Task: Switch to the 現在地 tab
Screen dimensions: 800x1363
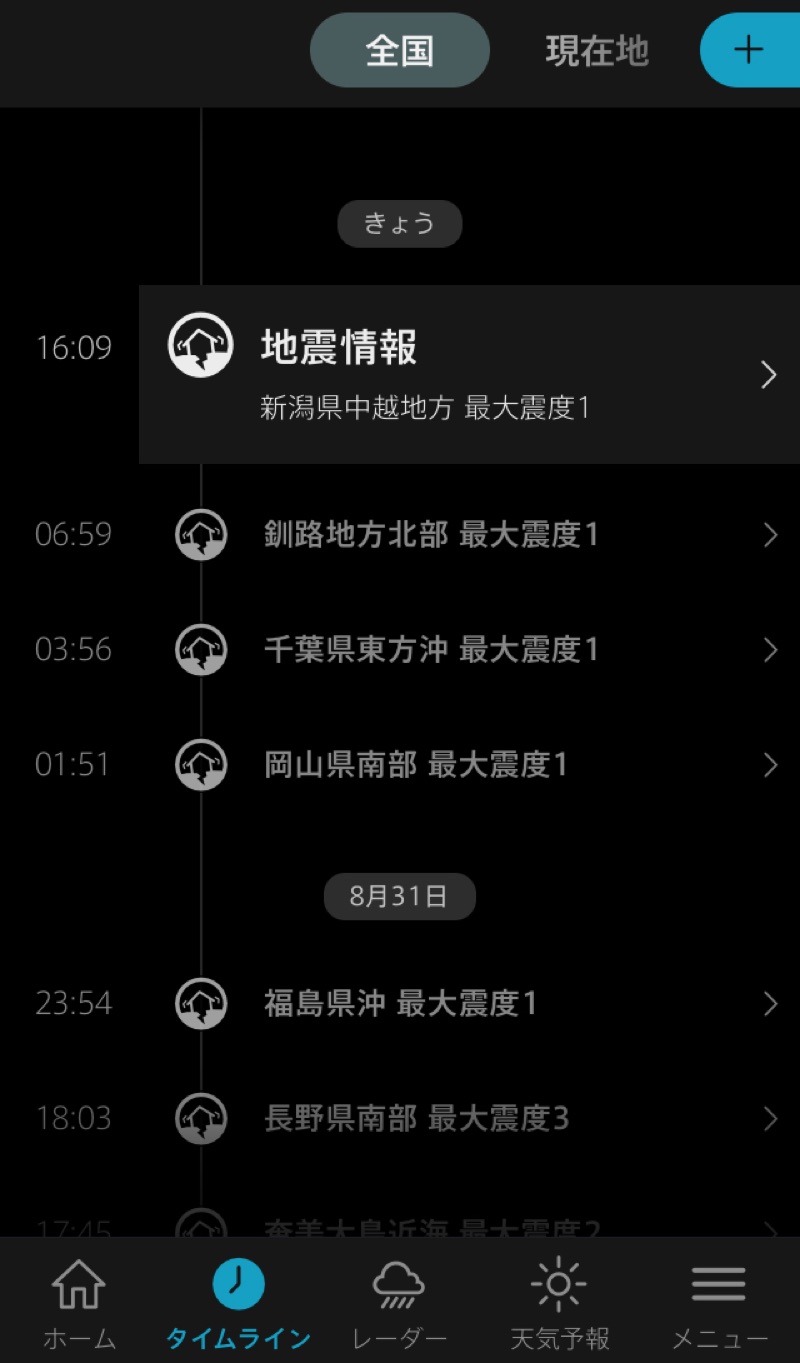Action: click(x=597, y=51)
